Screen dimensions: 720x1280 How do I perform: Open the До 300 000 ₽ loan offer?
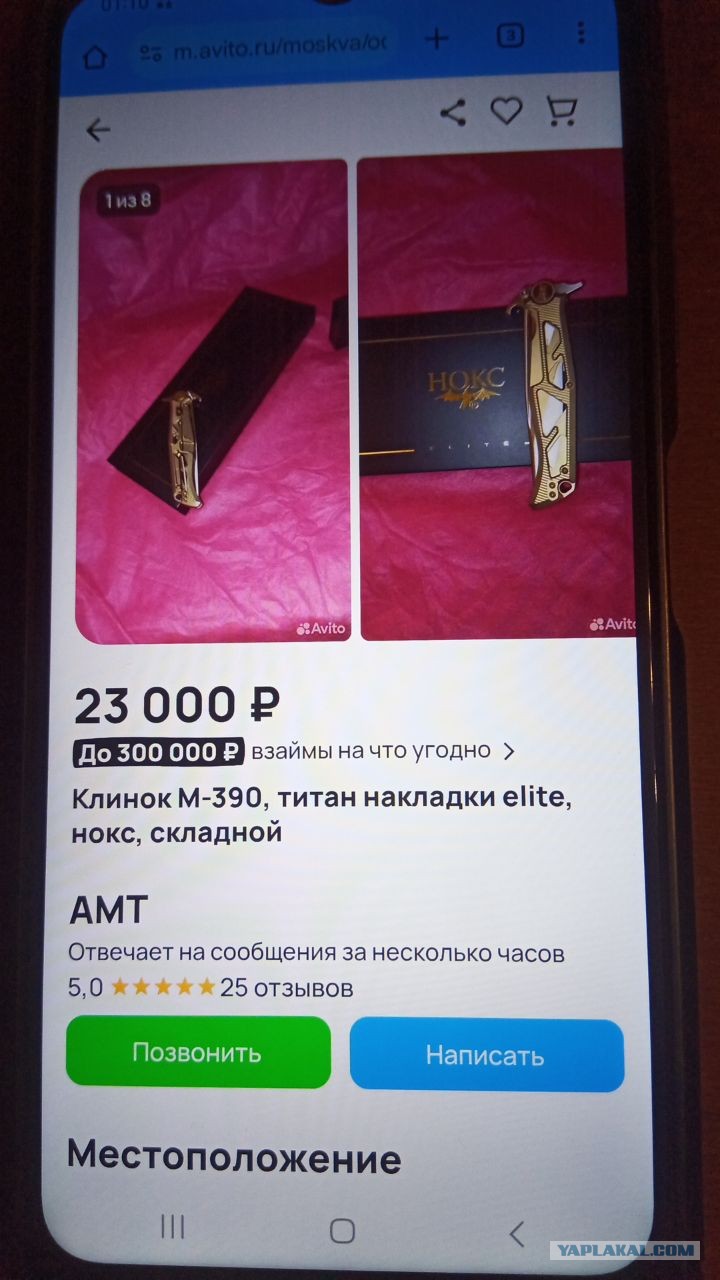click(159, 752)
